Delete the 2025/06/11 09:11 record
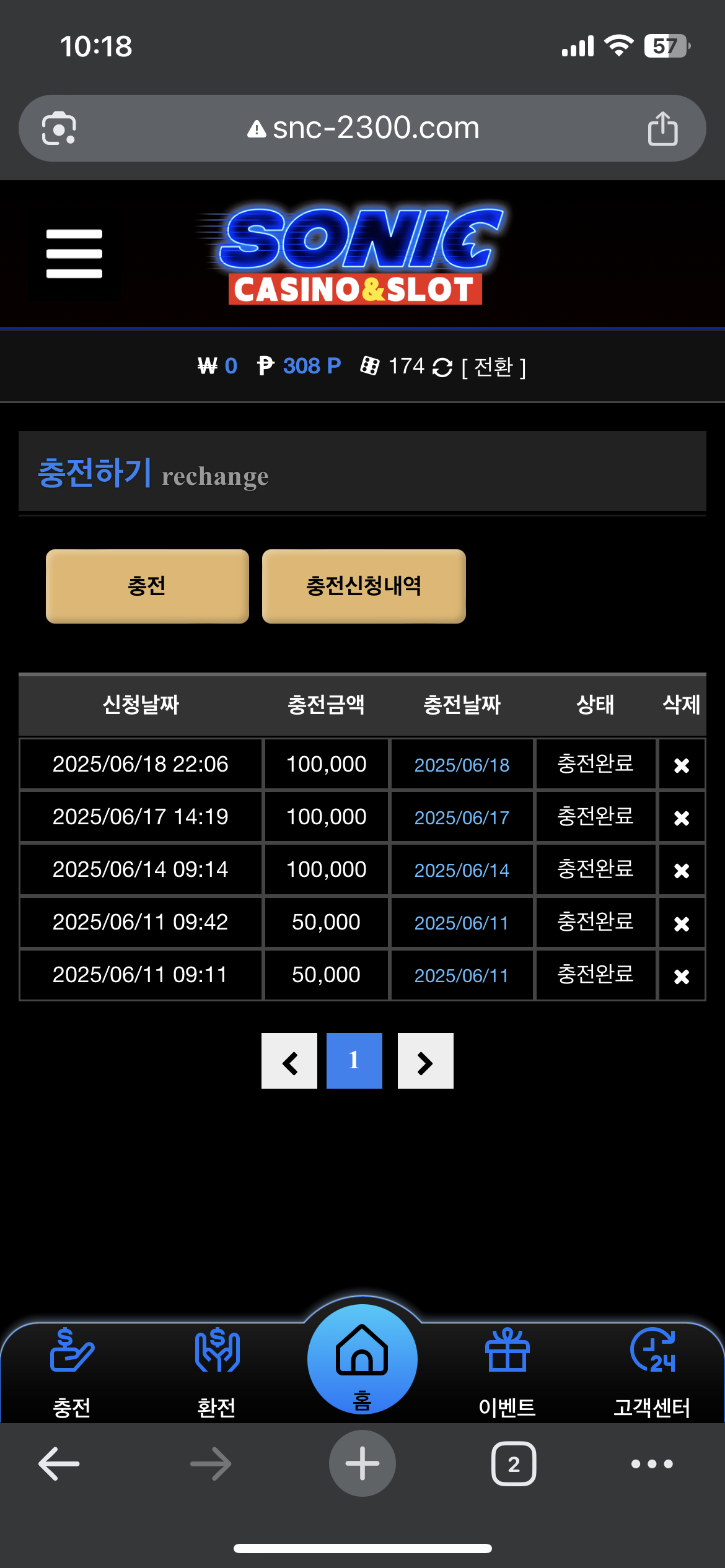Viewport: 725px width, 1568px height. [x=682, y=977]
